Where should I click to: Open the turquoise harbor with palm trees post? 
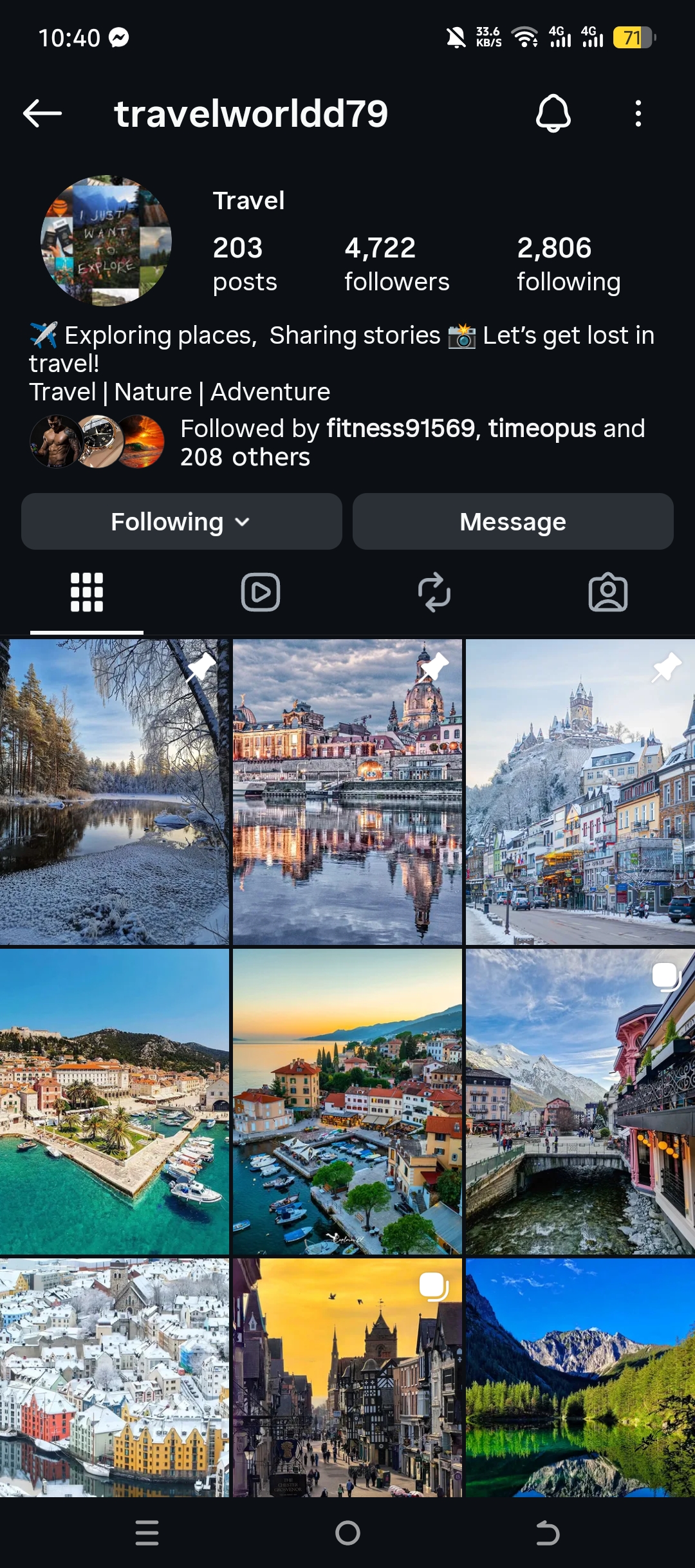point(115,1101)
